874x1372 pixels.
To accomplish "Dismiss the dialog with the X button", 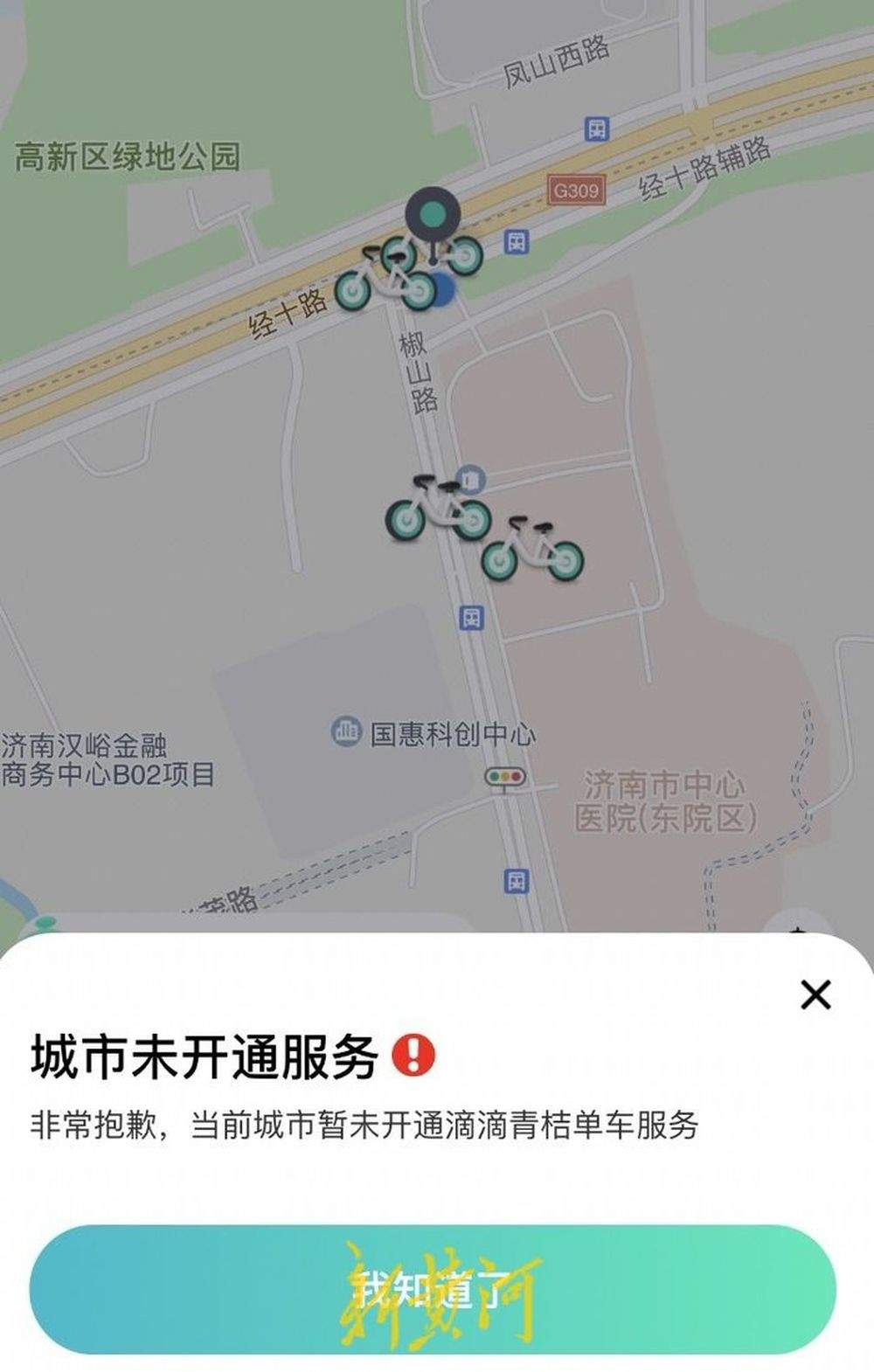I will [815, 994].
